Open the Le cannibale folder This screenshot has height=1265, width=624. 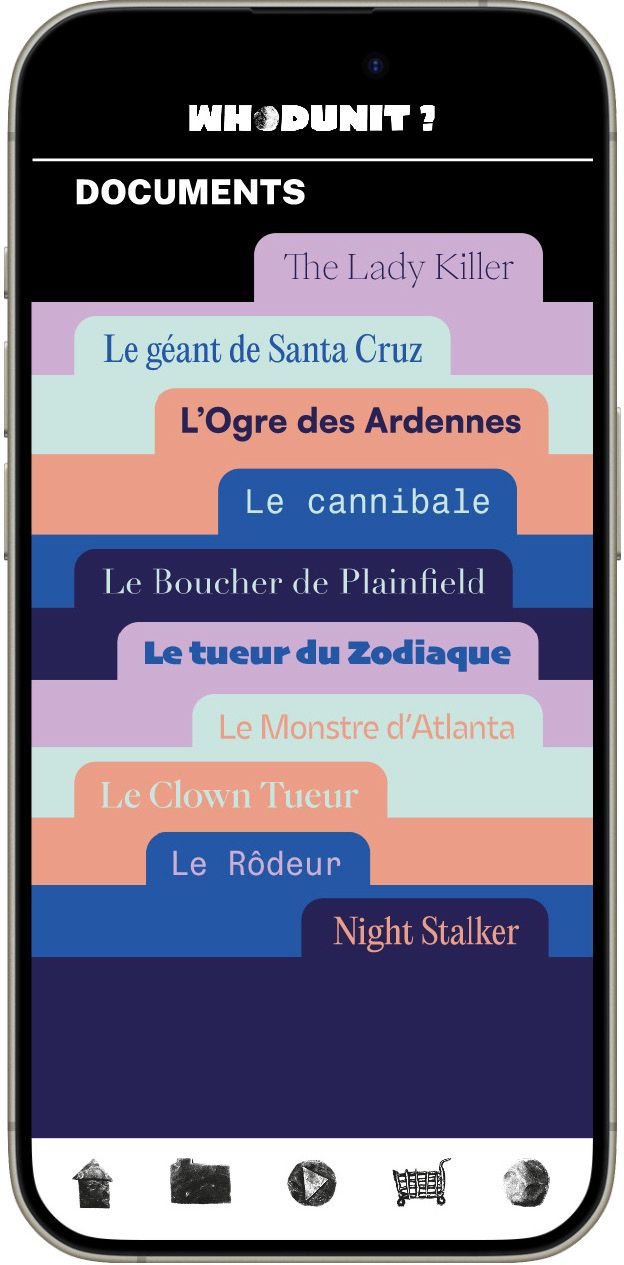[x=367, y=502]
